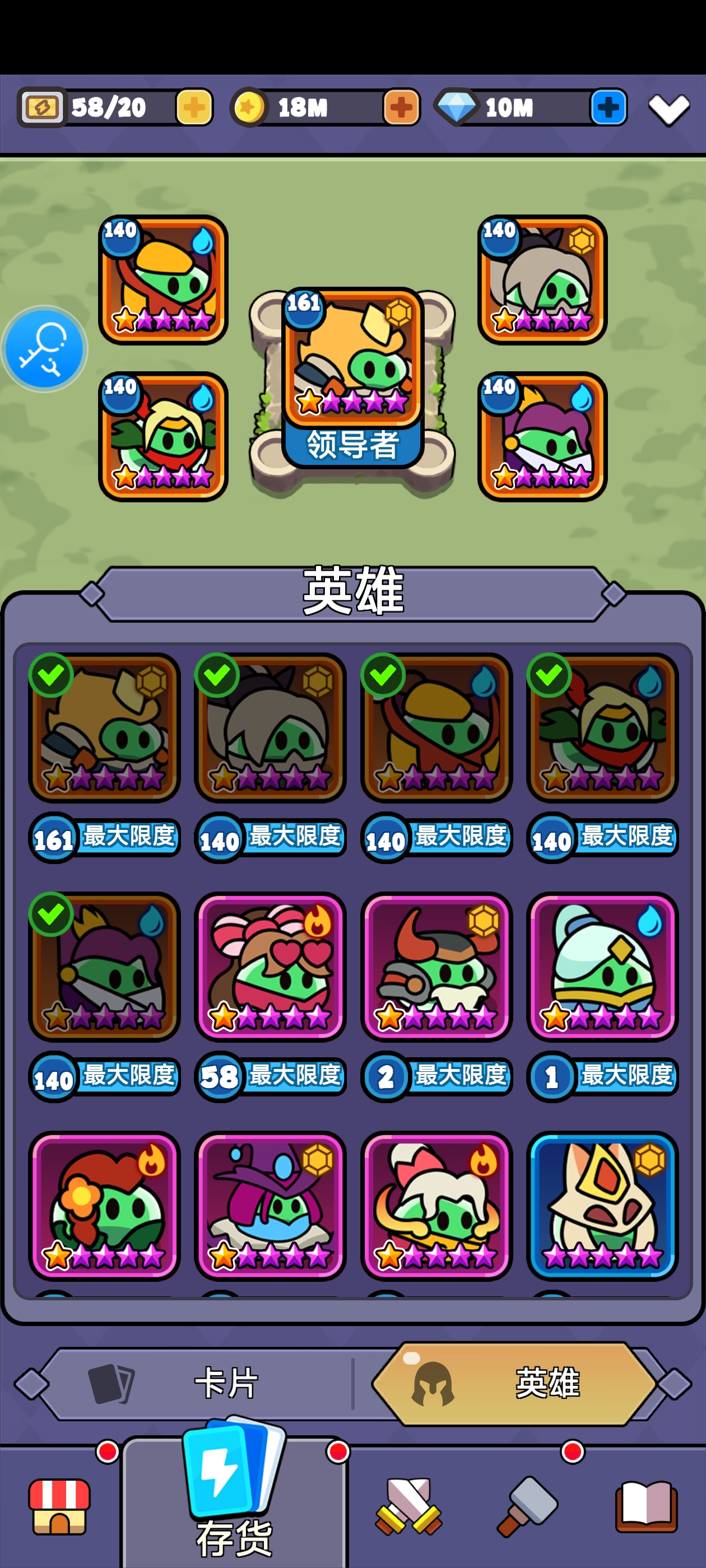This screenshot has height=1568, width=706.
Task: Switch to the 英雄 tab
Action: point(518,1384)
